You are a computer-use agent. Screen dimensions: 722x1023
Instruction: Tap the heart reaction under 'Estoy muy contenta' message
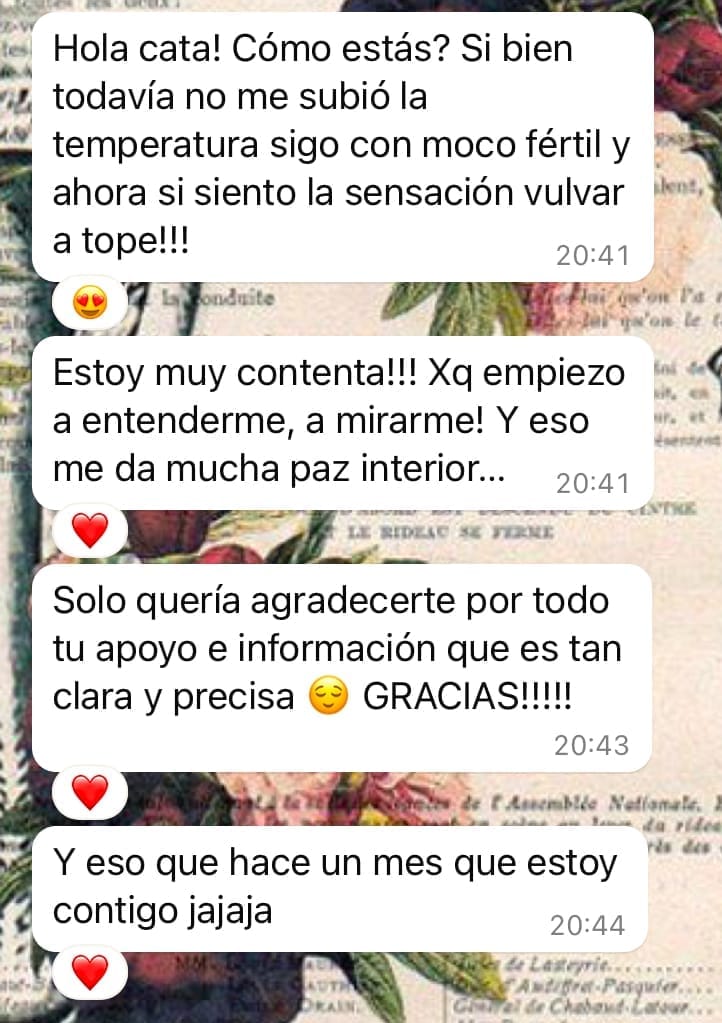coord(90,531)
